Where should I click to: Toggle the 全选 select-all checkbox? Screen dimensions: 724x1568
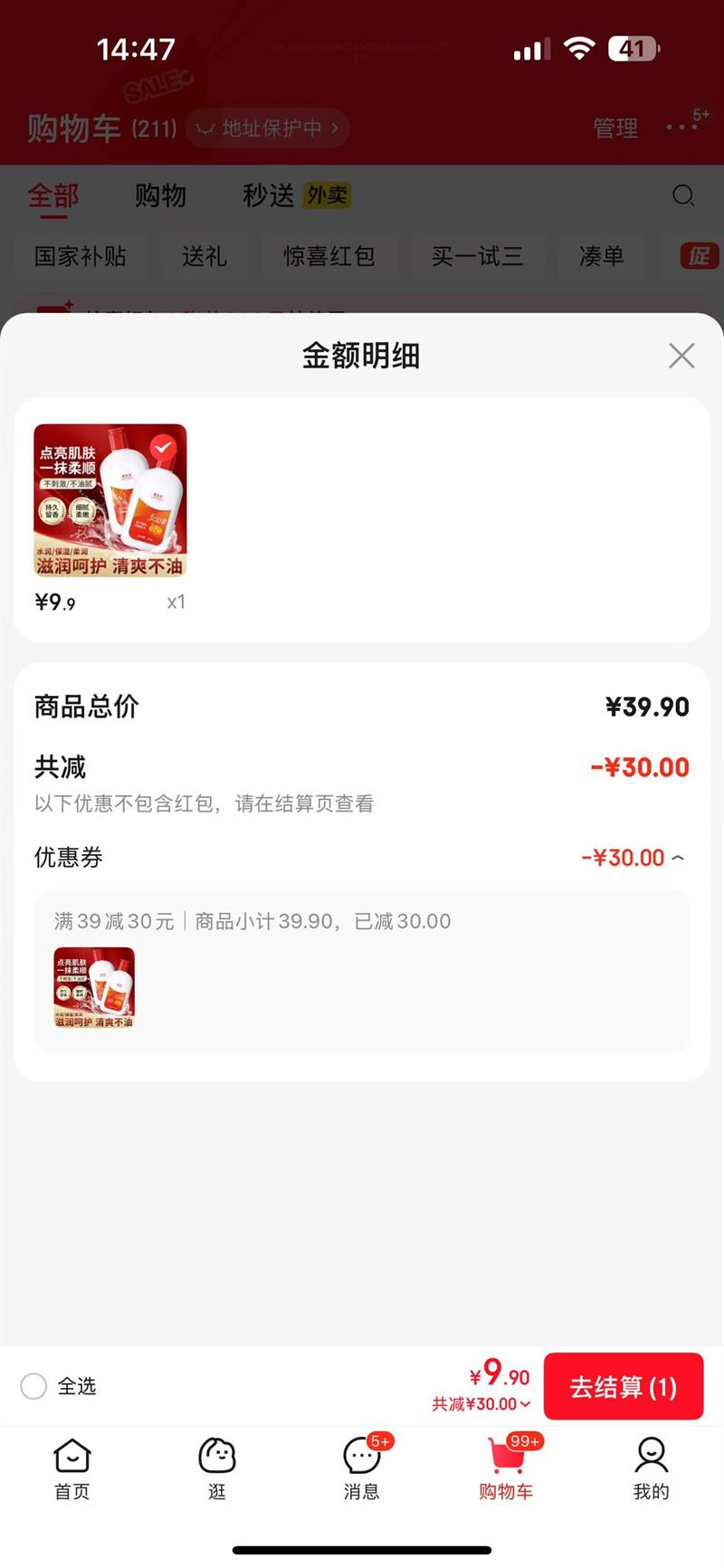click(x=33, y=1386)
